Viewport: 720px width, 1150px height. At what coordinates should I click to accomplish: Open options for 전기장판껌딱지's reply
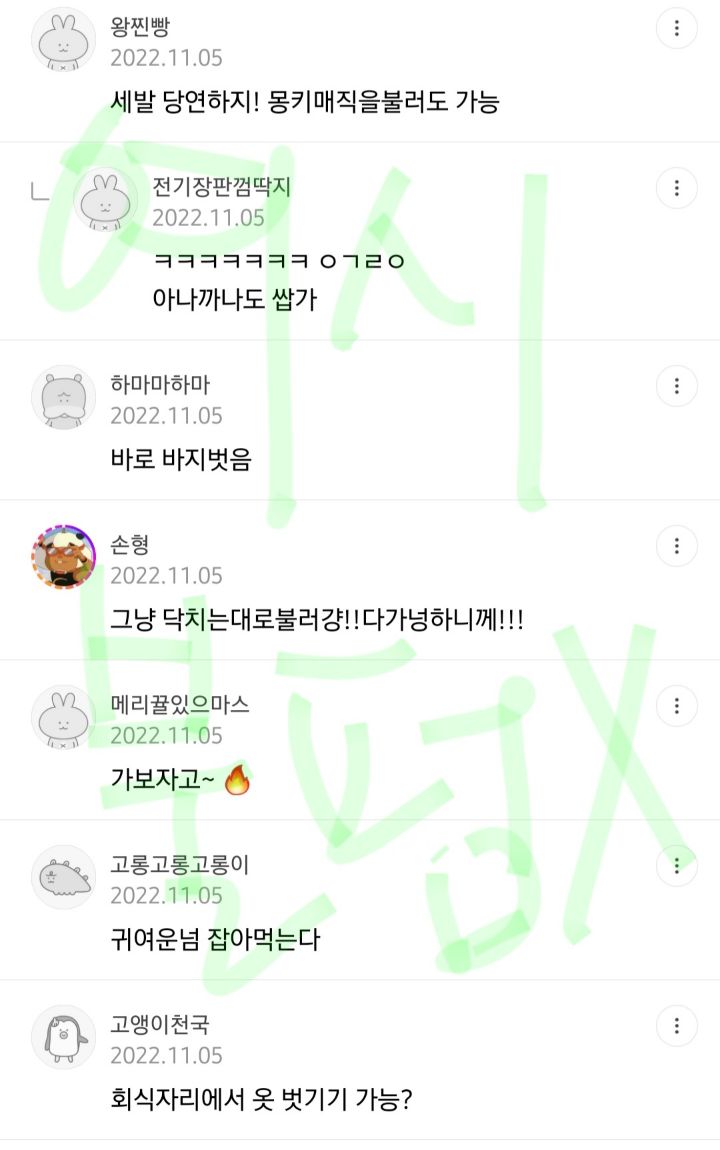[677, 187]
